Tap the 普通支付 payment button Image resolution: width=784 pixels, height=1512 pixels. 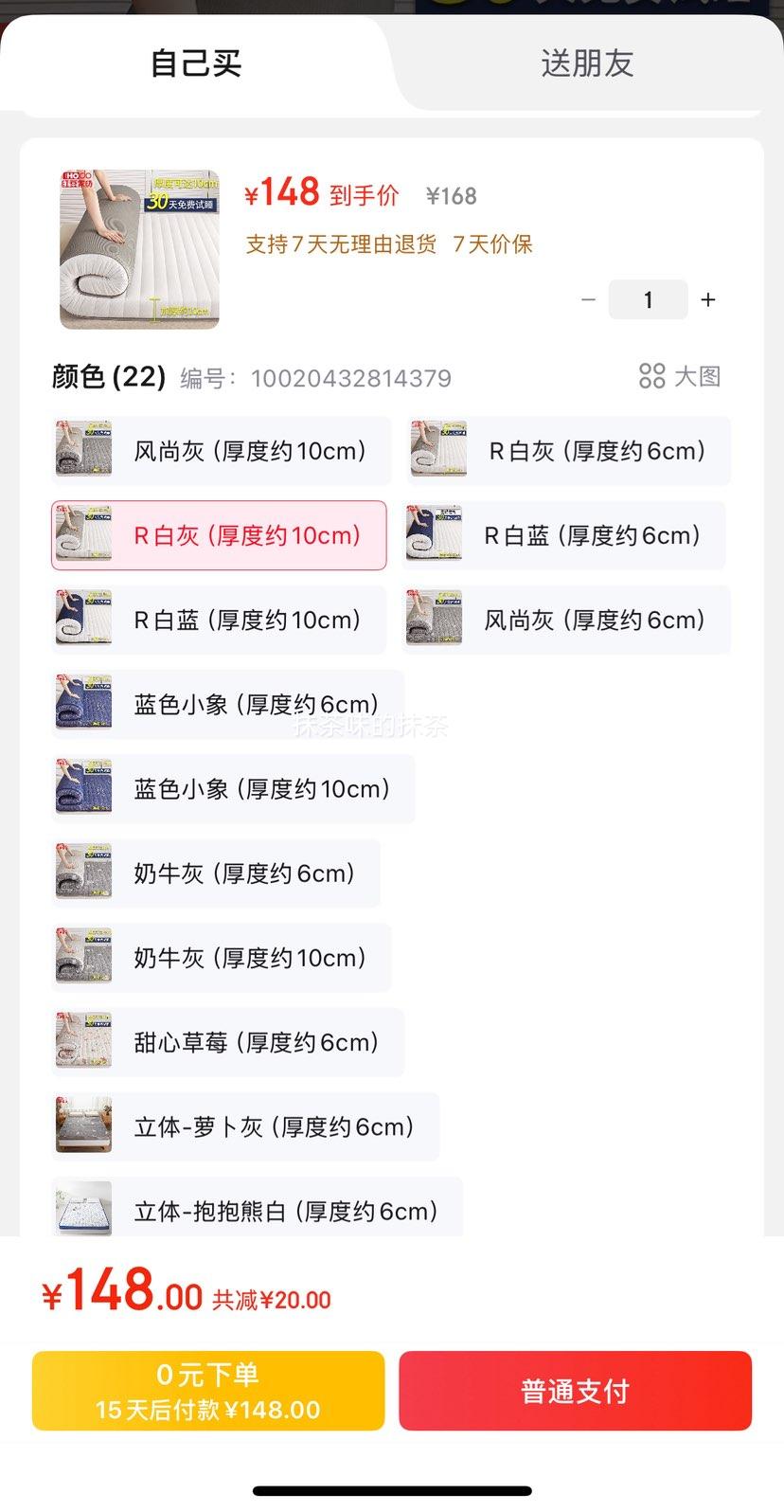[x=575, y=1390]
